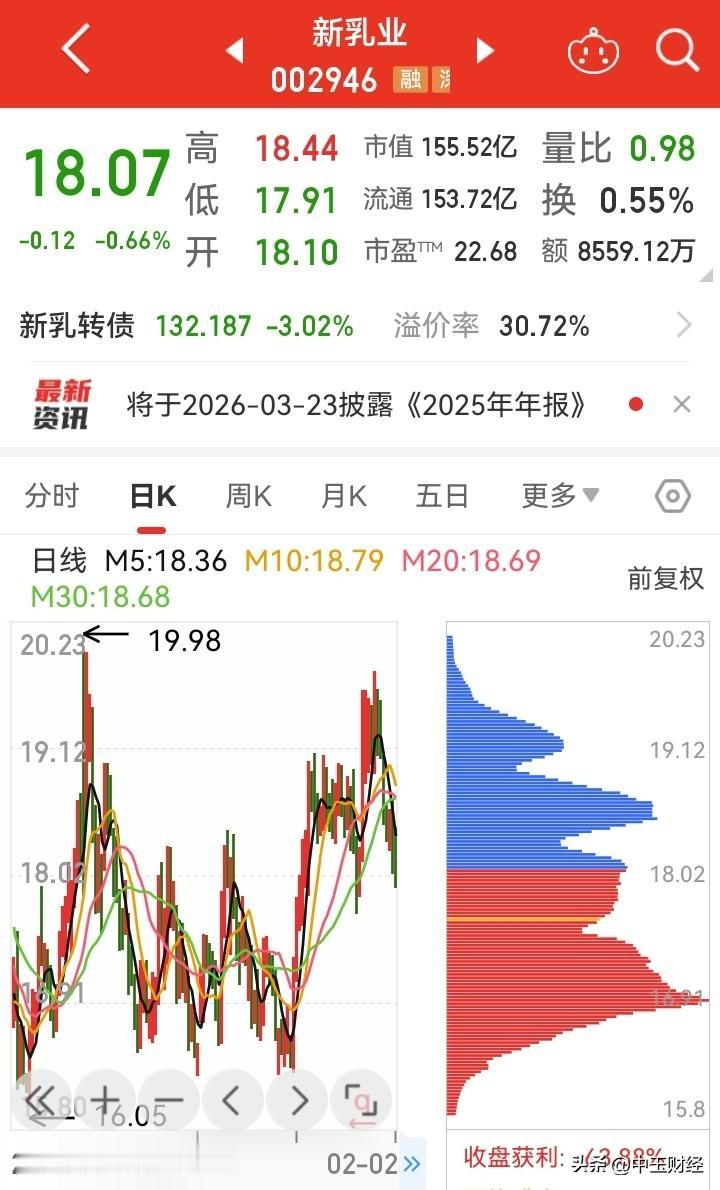Open the 最新资讯 annual report notice
The image size is (720, 1190).
(x=356, y=405)
